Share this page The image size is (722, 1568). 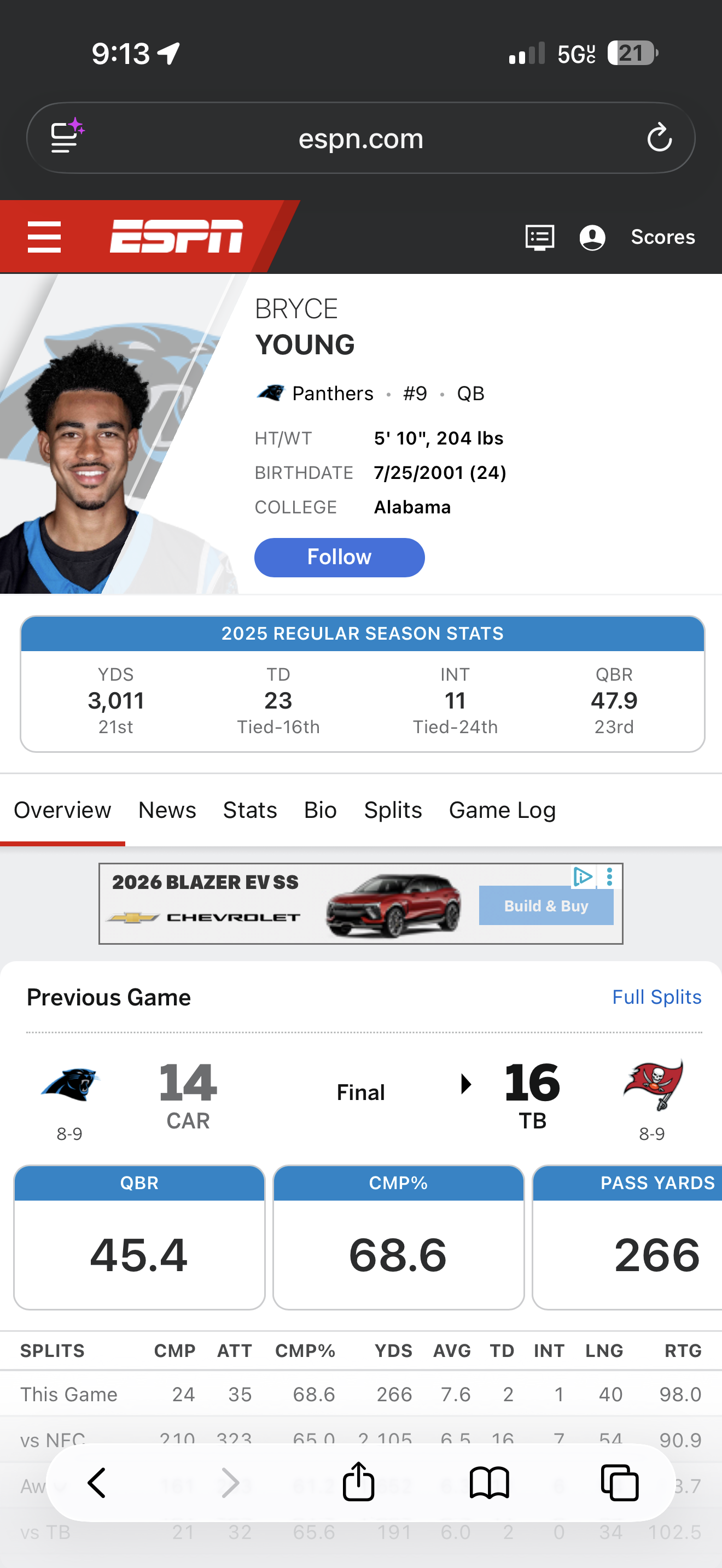click(x=358, y=1482)
